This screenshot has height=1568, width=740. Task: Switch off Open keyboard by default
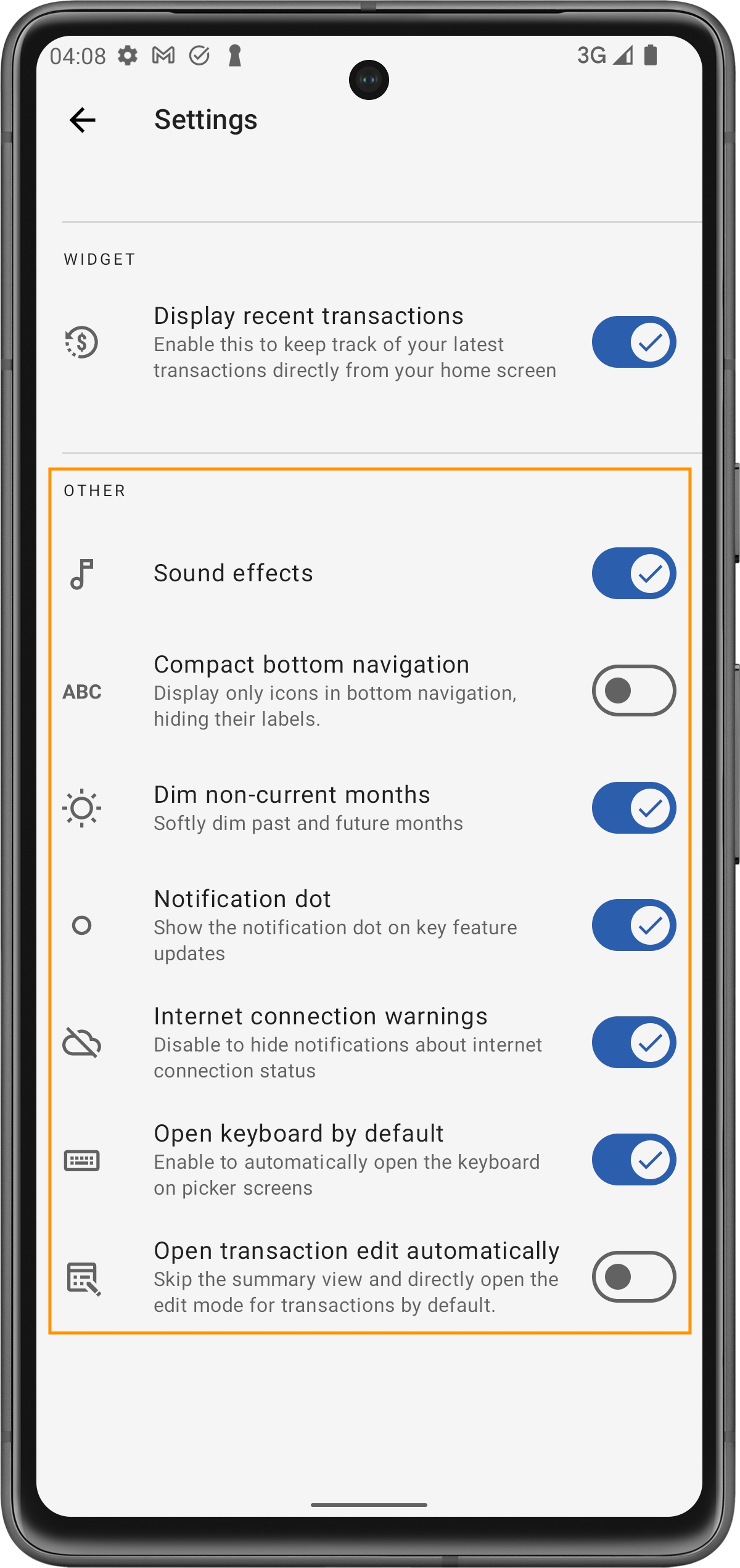coord(633,1159)
